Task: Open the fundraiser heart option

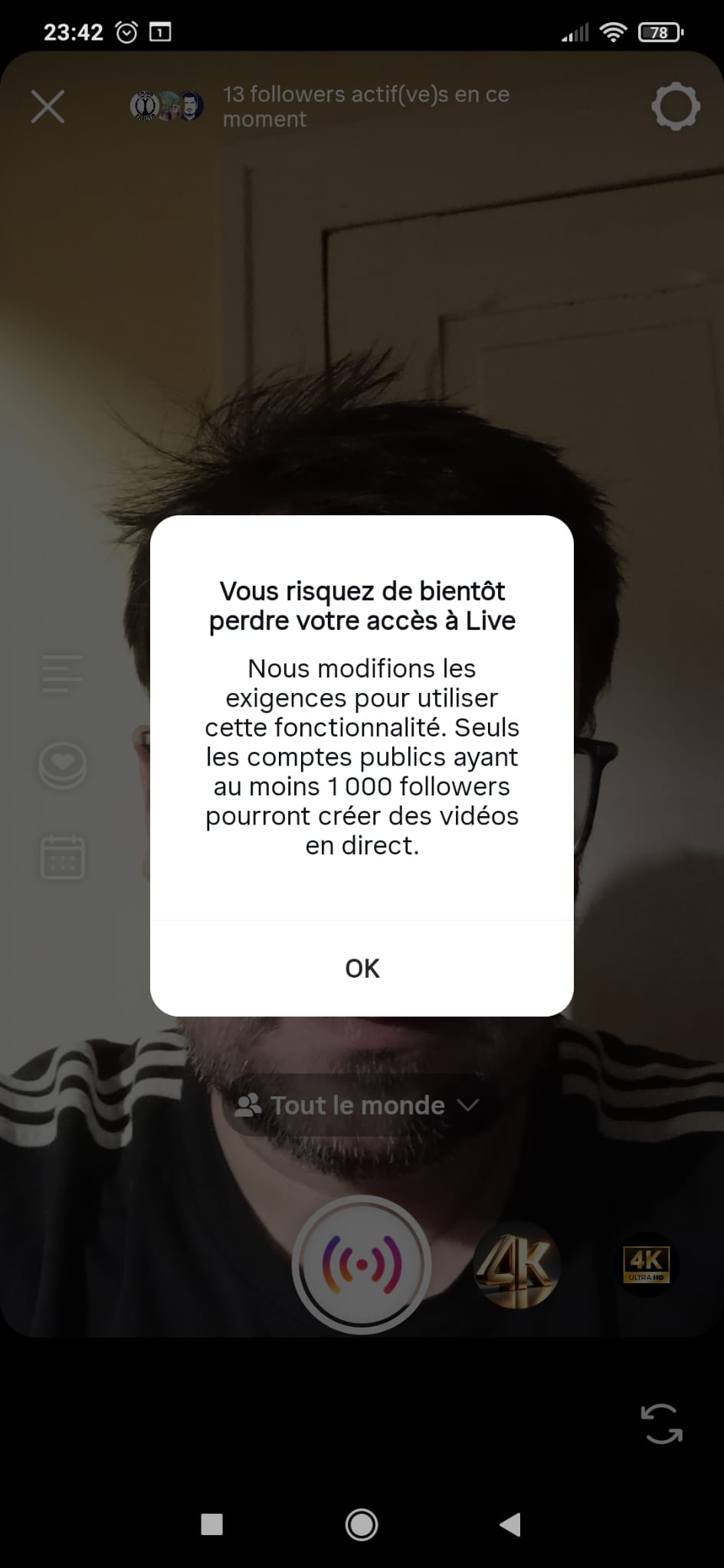Action: pos(62,766)
